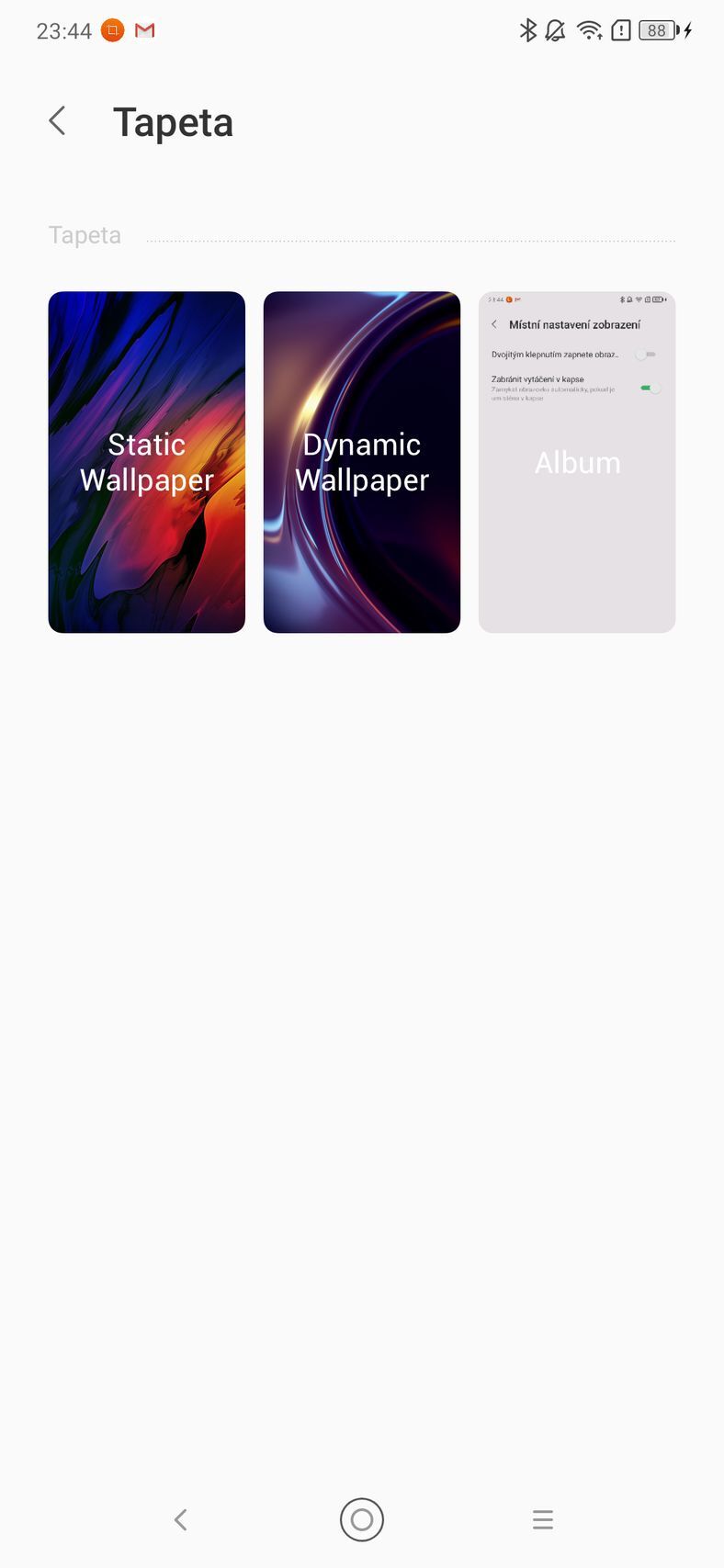The width and height of the screenshot is (724, 1568).
Task: Open Static Wallpaper options
Action: [146, 461]
